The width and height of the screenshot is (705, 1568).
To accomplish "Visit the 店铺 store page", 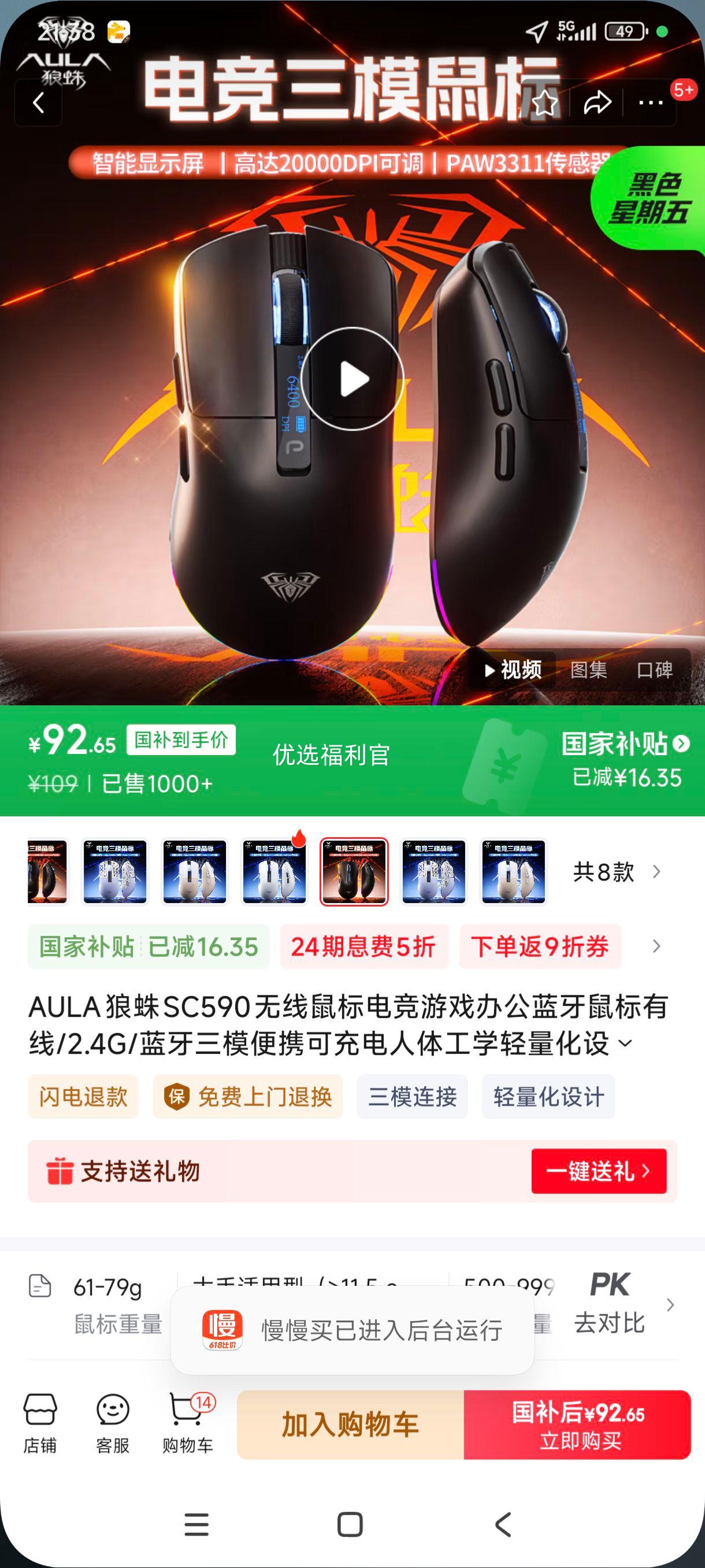I will click(x=40, y=1423).
